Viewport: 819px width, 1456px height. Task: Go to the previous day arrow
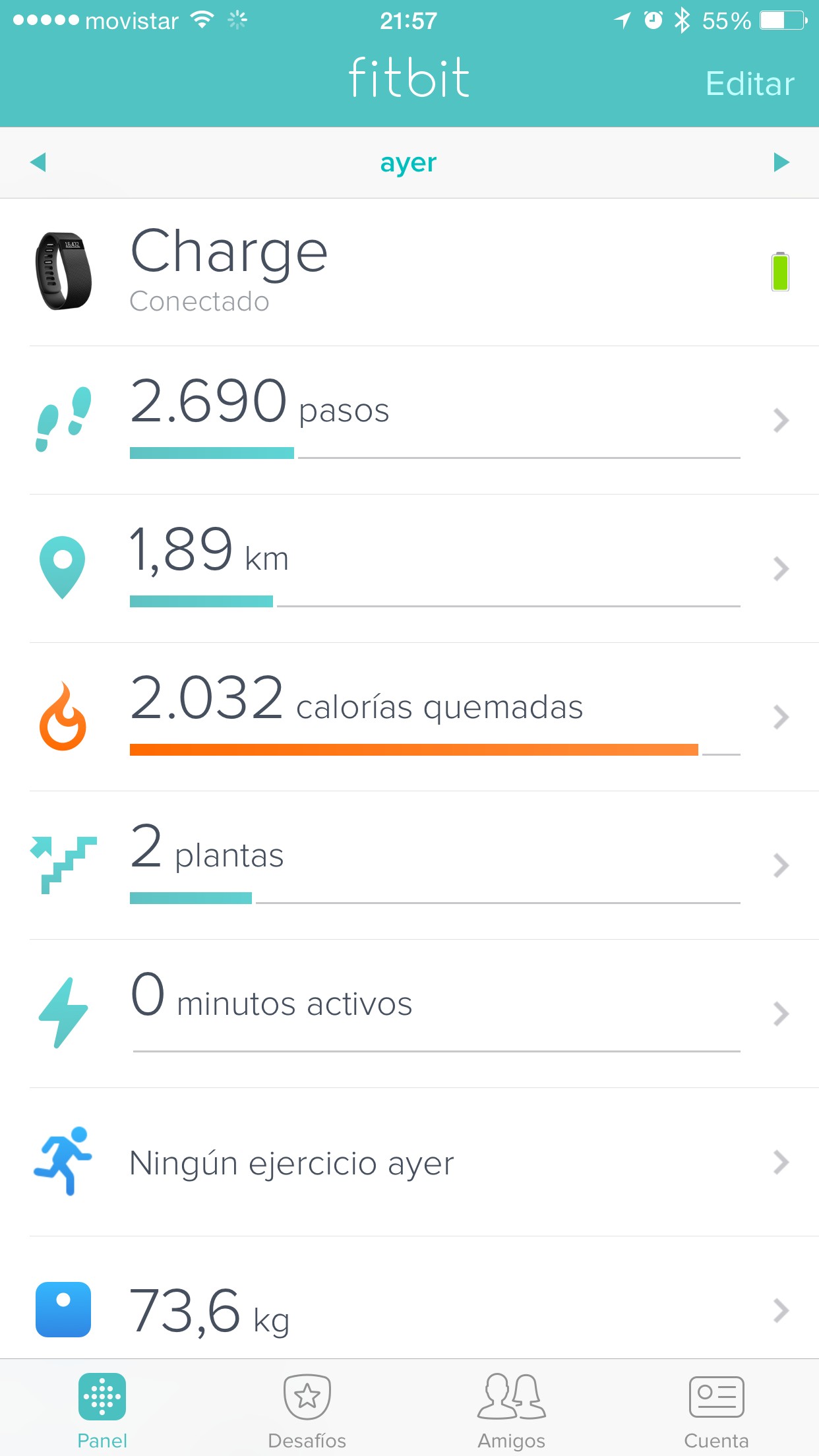pyautogui.click(x=38, y=162)
